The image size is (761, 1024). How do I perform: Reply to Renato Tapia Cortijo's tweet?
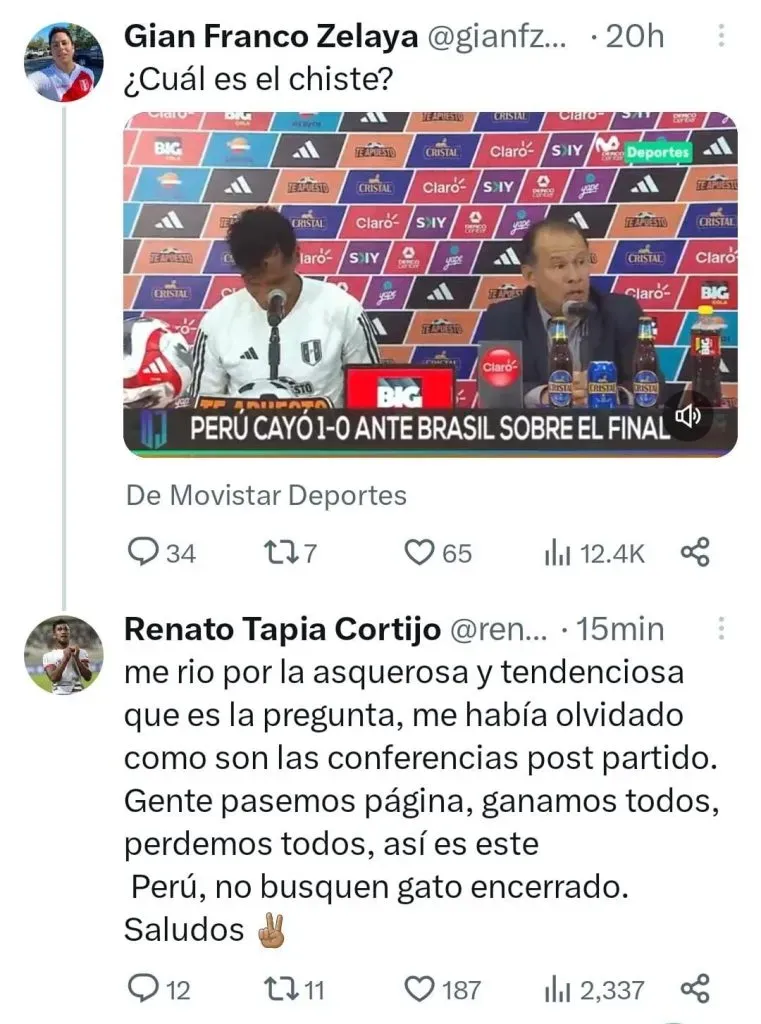pos(146,990)
